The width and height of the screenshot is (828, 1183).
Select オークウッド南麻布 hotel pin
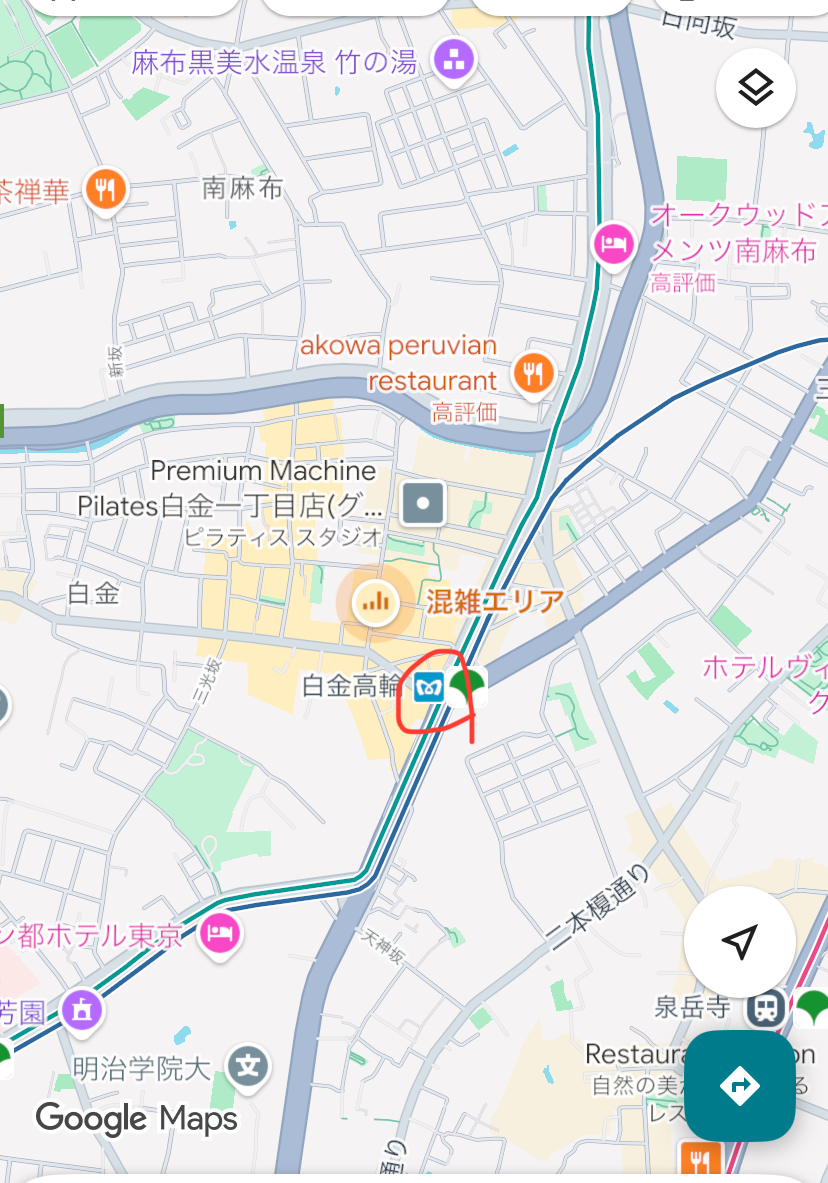(611, 243)
